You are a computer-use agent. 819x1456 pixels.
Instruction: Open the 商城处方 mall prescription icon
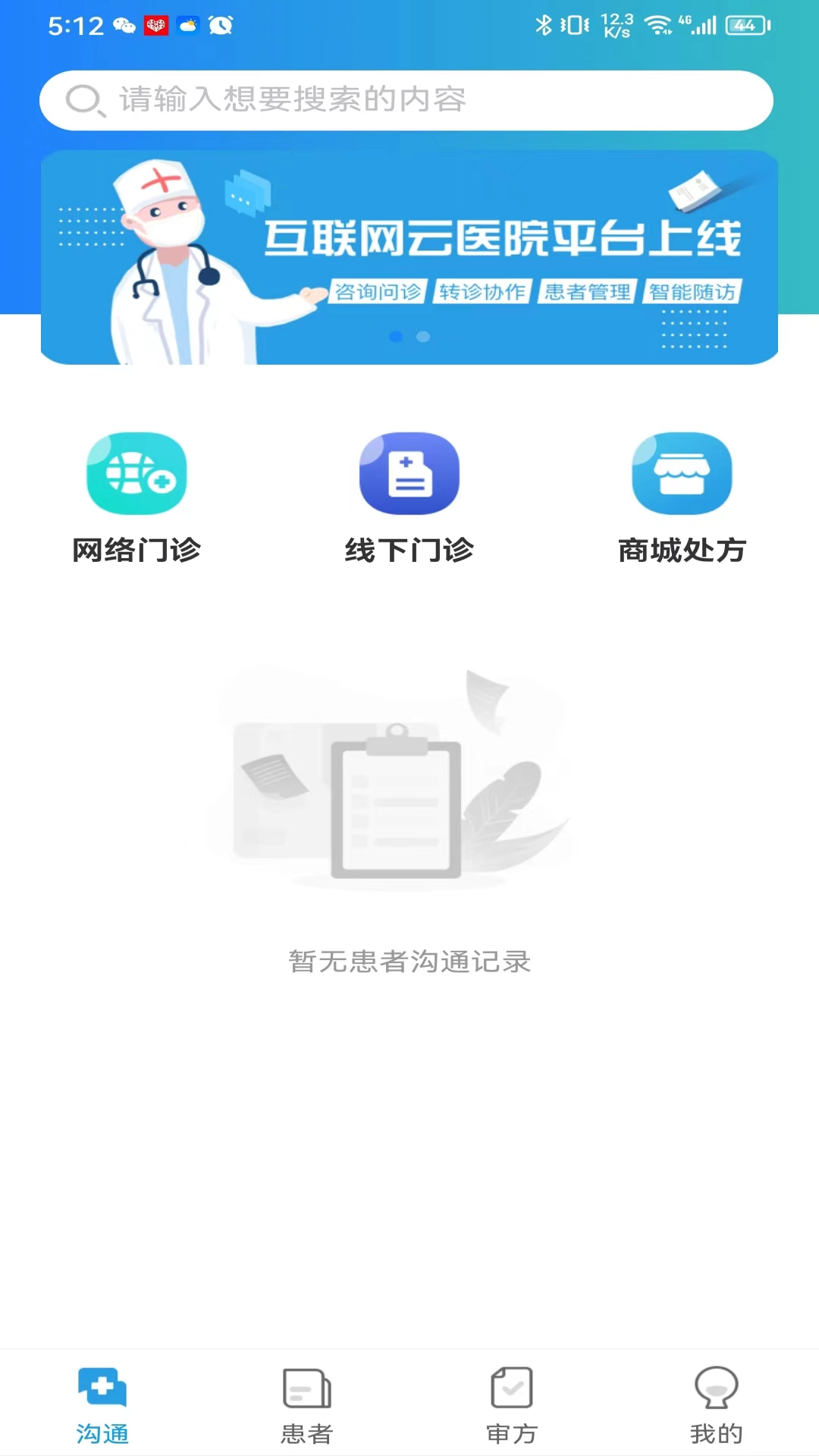click(681, 472)
